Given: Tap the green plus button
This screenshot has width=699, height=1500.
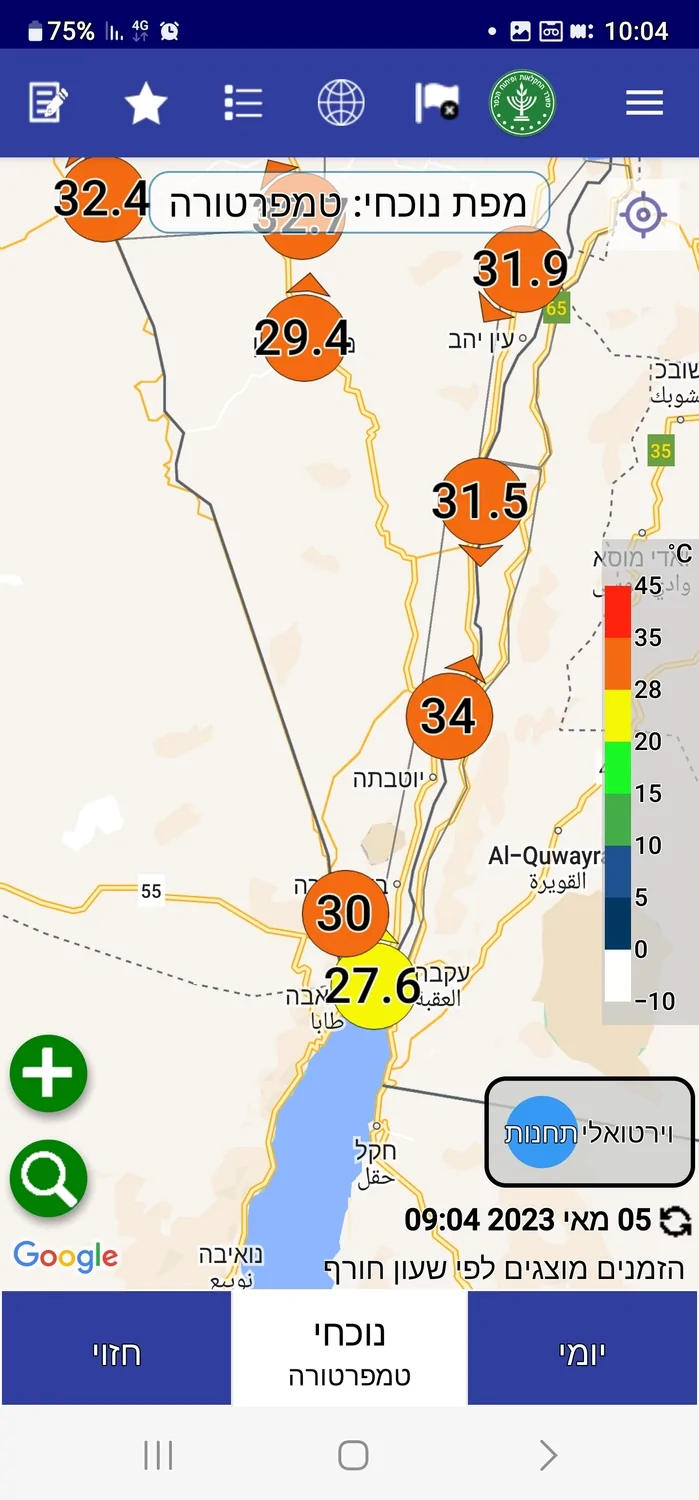Looking at the screenshot, I should [48, 1074].
